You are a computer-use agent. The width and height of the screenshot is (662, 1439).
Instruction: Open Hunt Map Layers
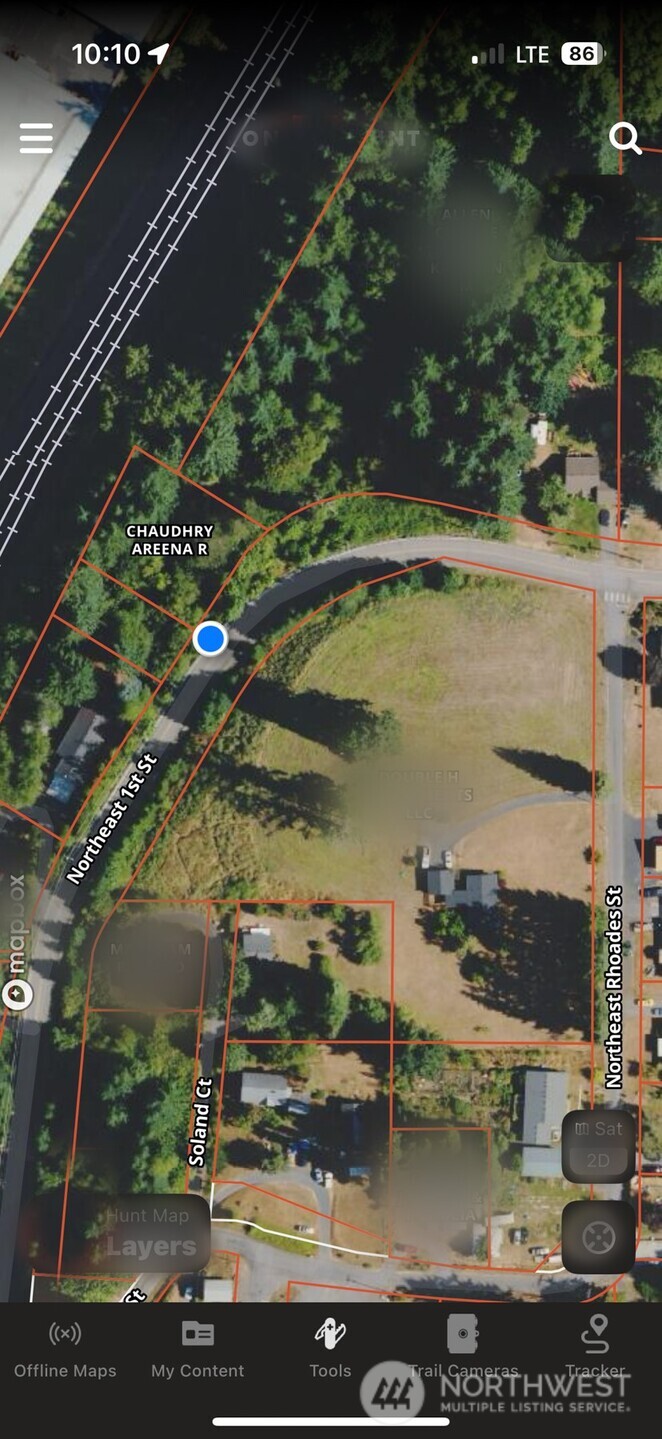point(150,1232)
